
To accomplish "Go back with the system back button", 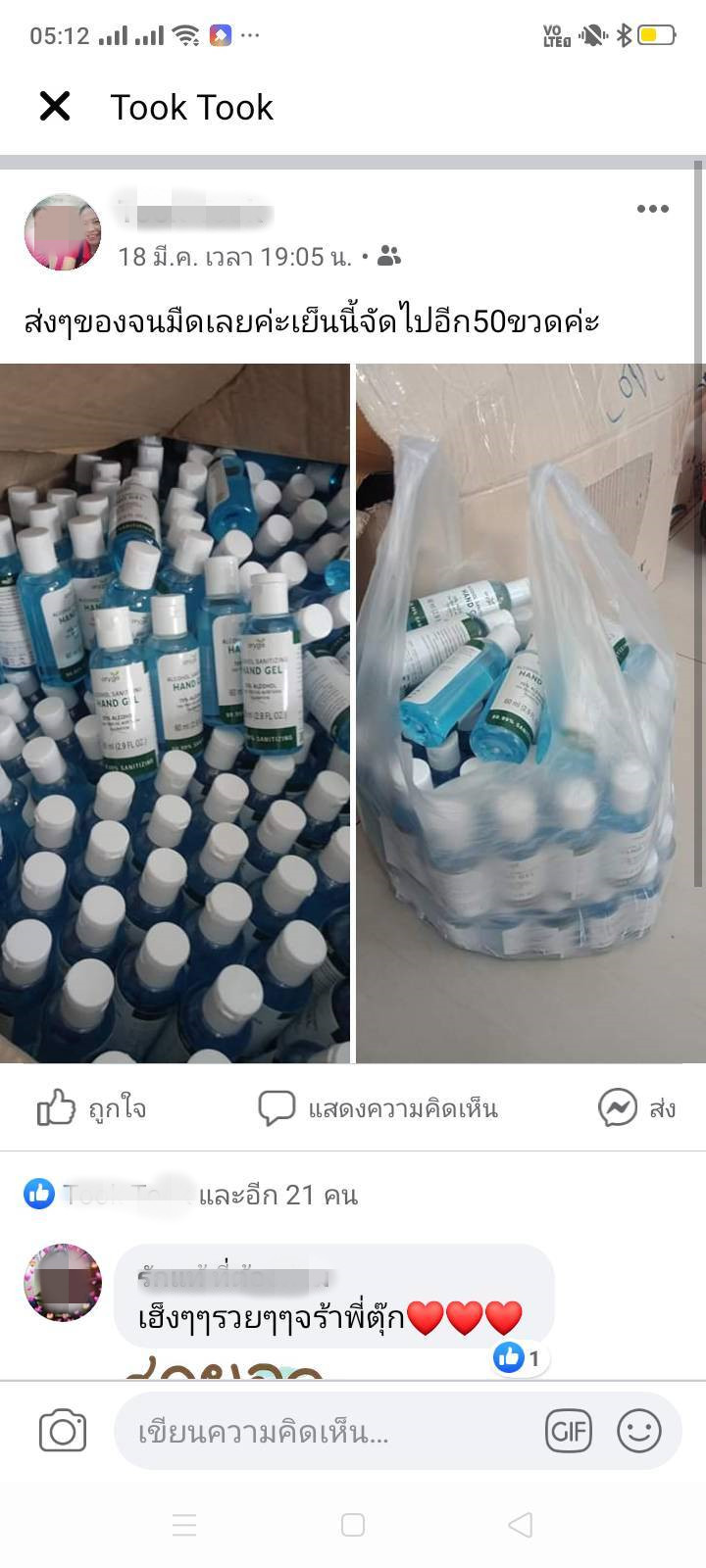I will [521, 1525].
